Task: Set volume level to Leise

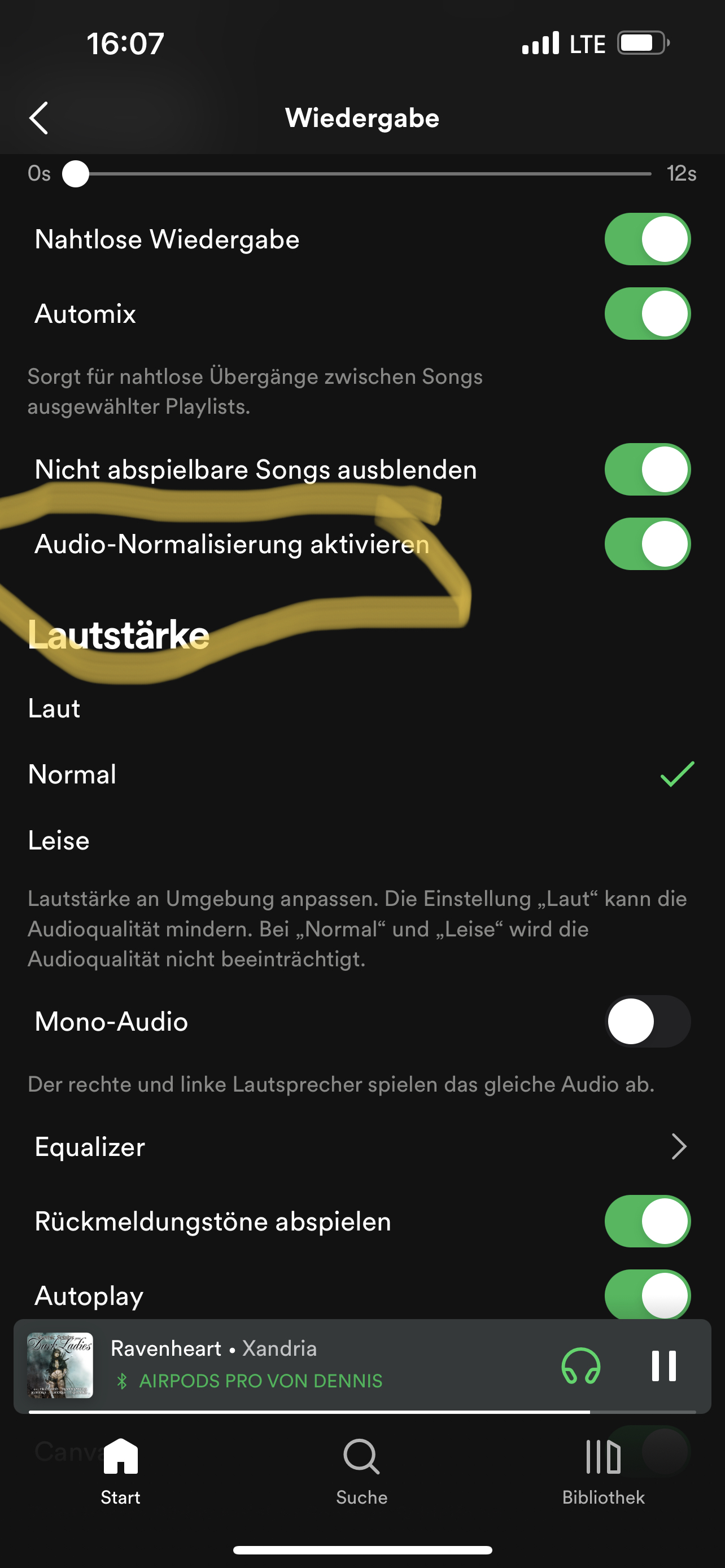Action: [x=59, y=840]
